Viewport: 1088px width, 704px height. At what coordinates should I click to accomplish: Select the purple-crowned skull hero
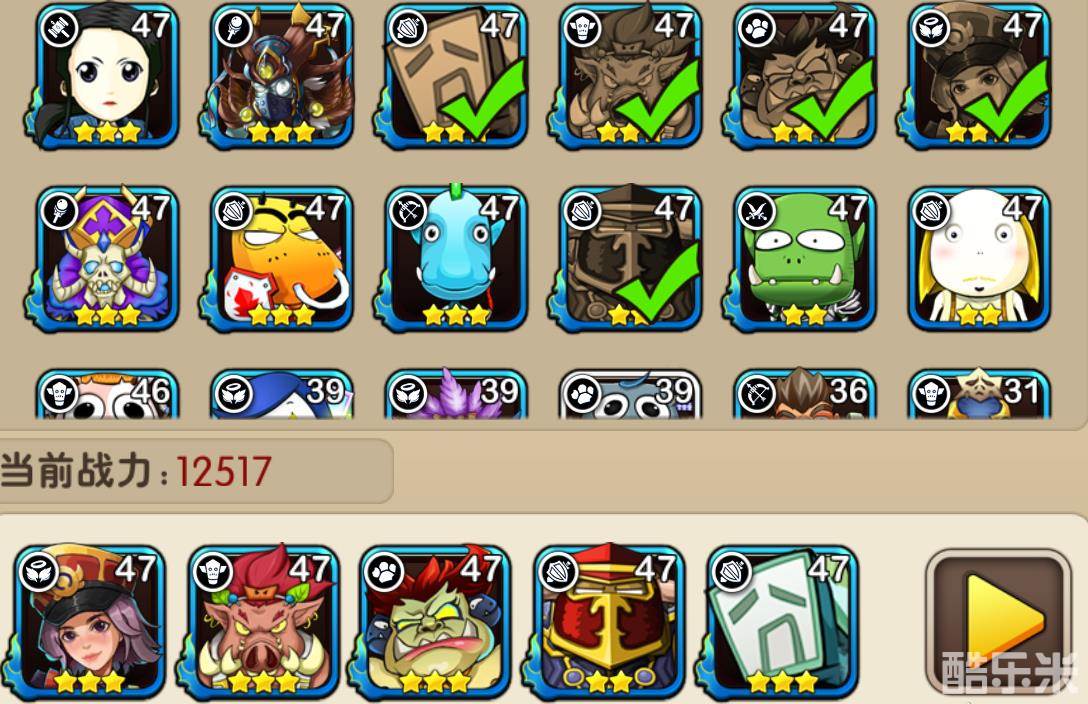pyautogui.click(x=108, y=259)
